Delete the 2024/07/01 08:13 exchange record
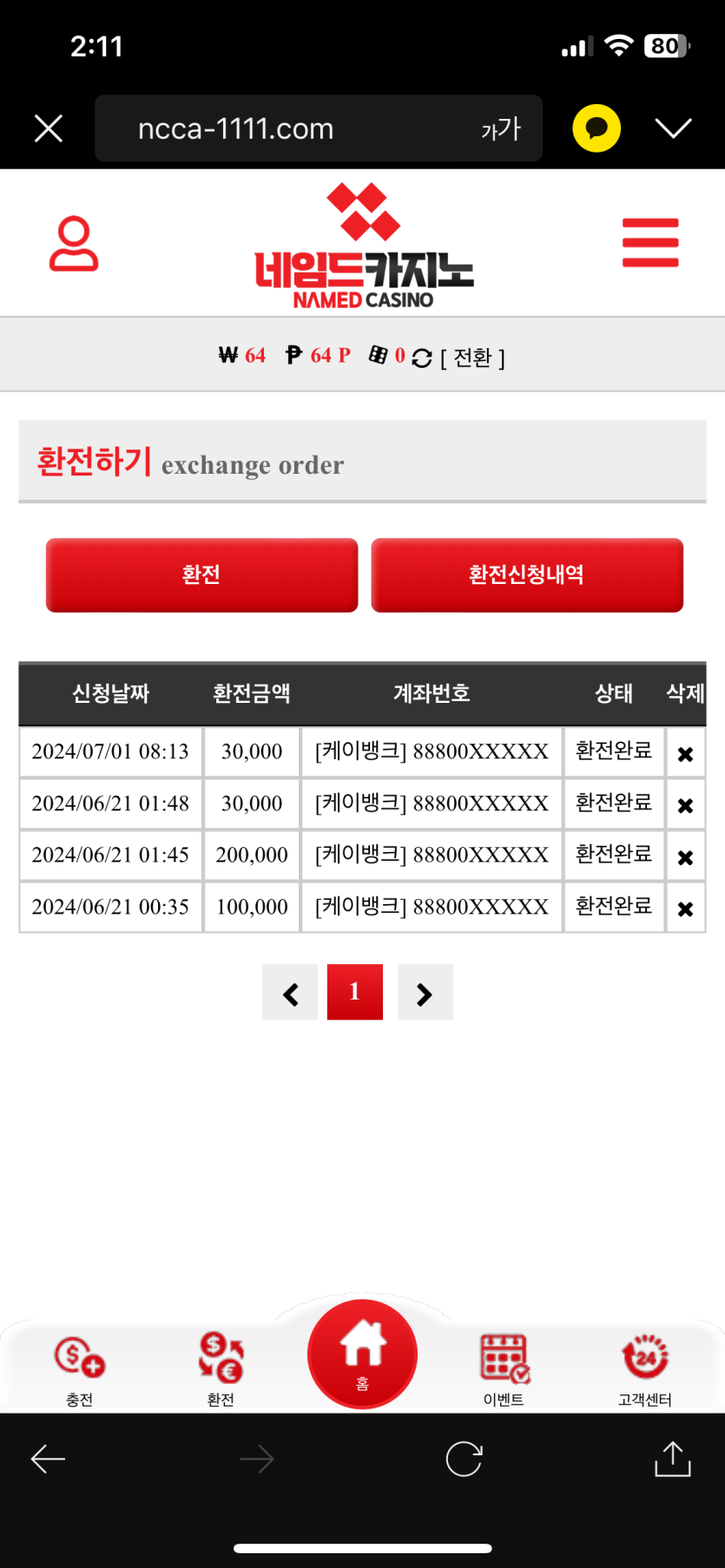725x1568 pixels. (685, 754)
